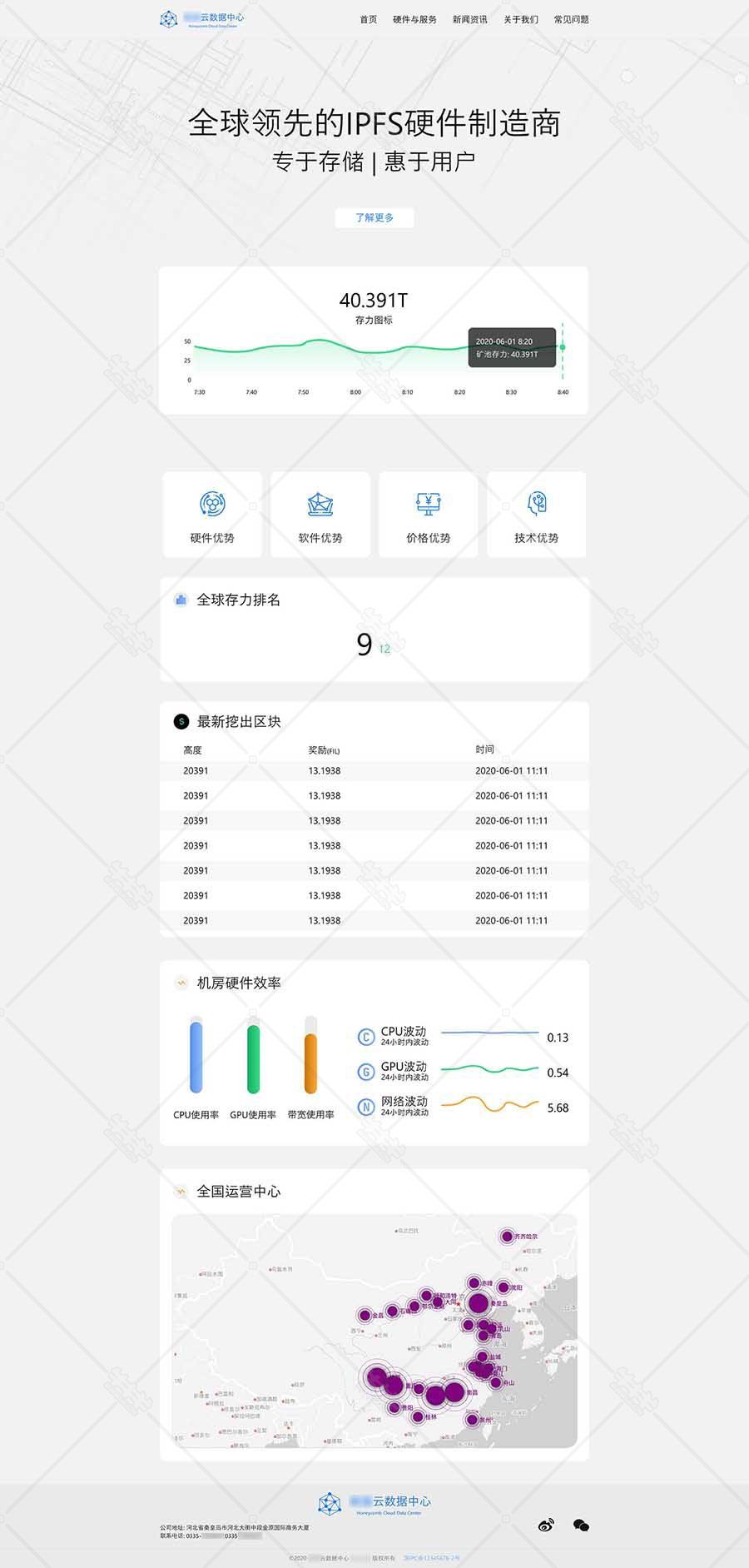Open the 软件优势 card
The width and height of the screenshot is (749, 1568).
320,515
